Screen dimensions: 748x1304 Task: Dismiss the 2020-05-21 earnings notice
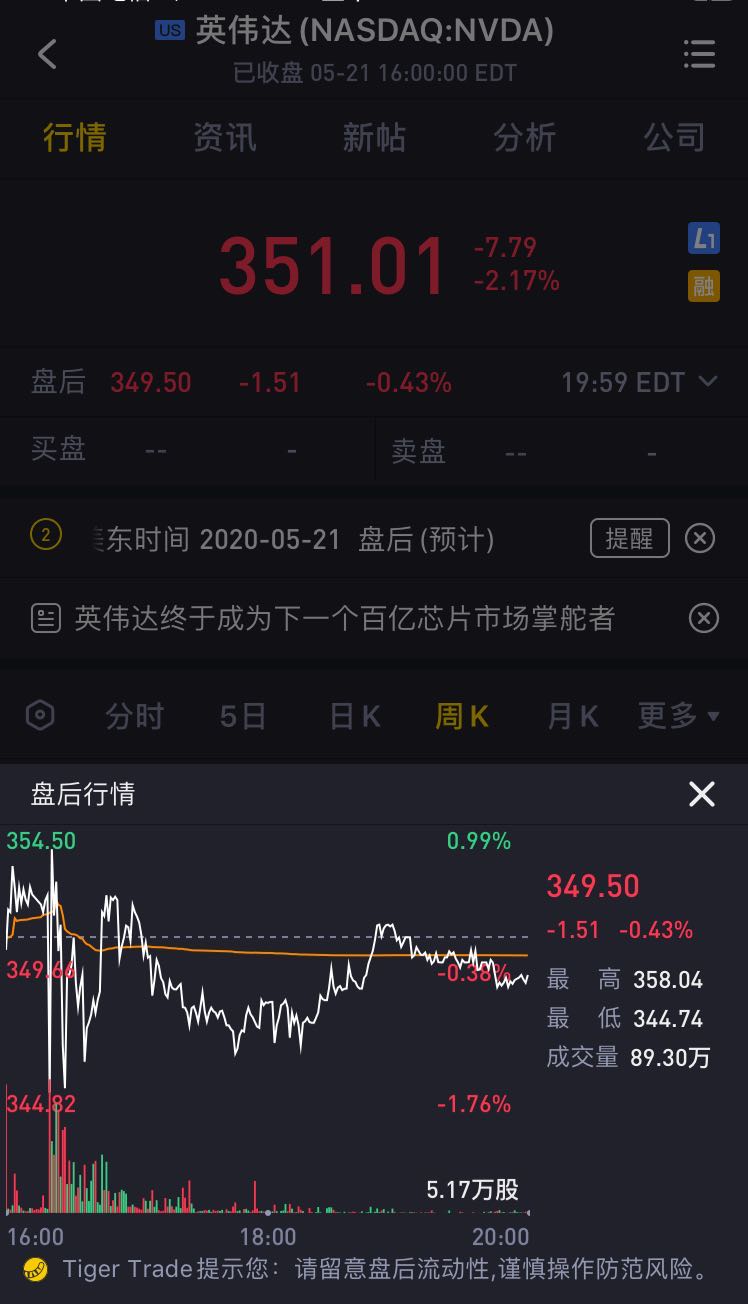pos(700,539)
